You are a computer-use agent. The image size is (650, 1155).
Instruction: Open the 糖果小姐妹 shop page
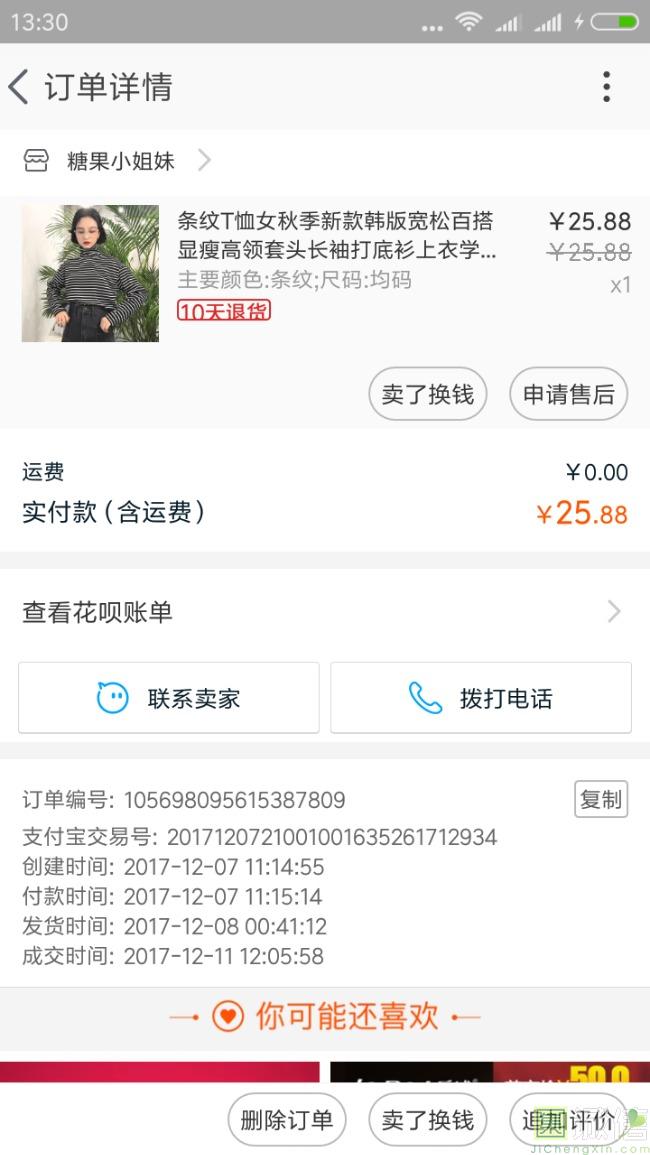[120, 161]
